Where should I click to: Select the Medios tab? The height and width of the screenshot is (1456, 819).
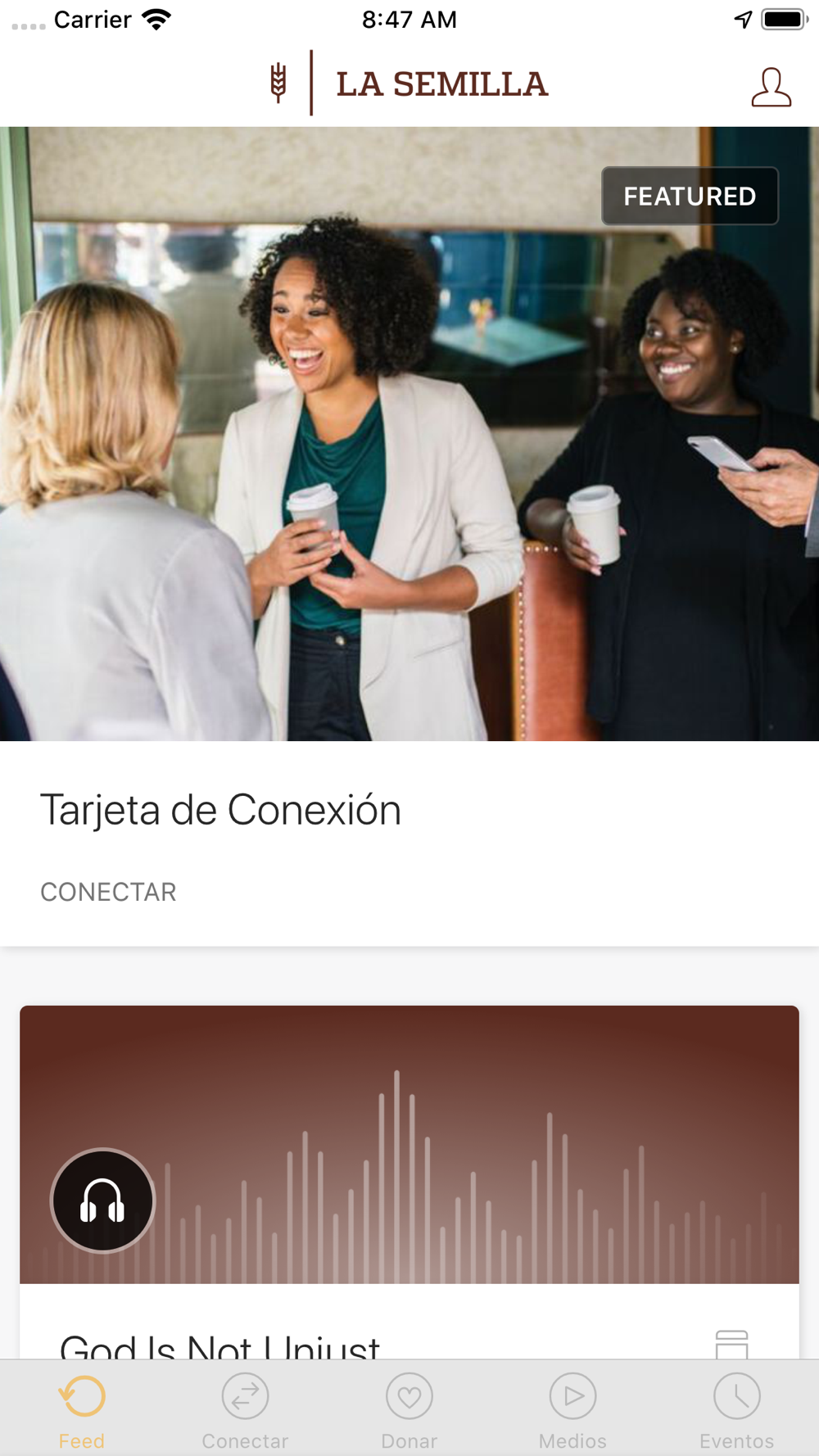pos(573,1410)
